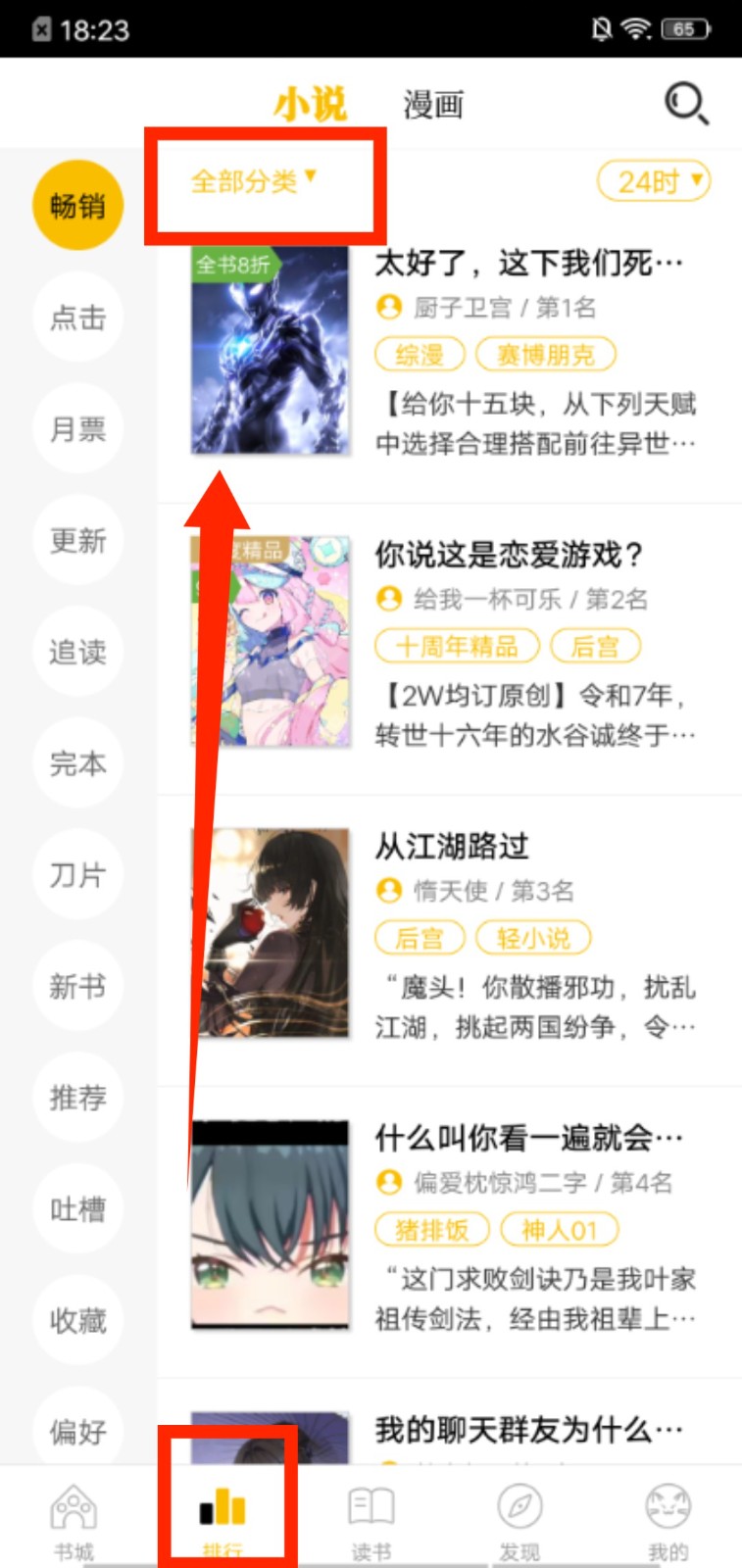The image size is (742, 1568).
Task: Select the 完本 ranking list
Action: click(78, 763)
